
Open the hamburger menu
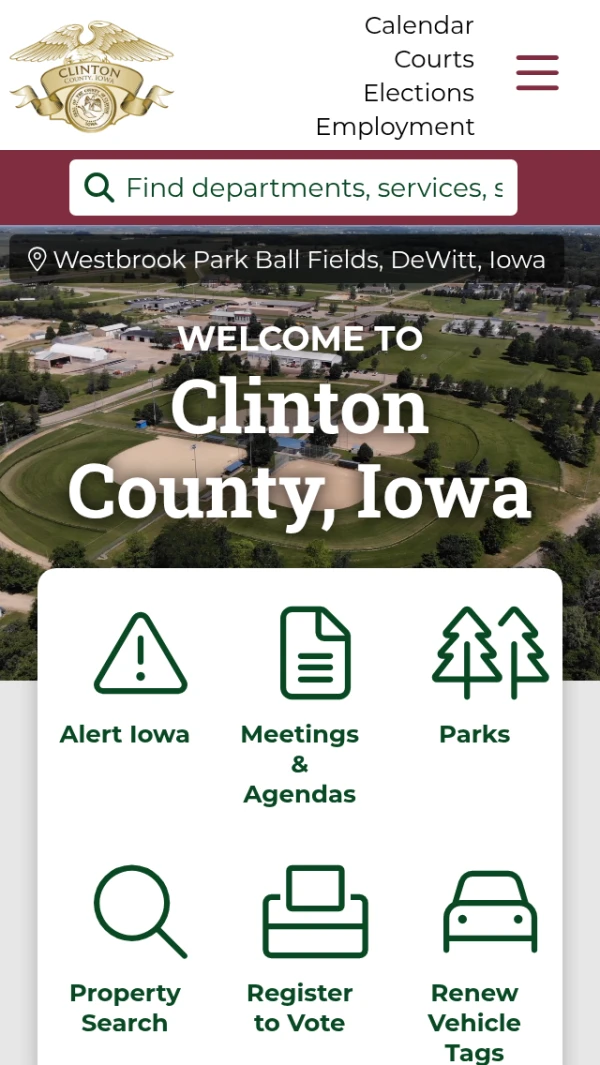click(537, 73)
